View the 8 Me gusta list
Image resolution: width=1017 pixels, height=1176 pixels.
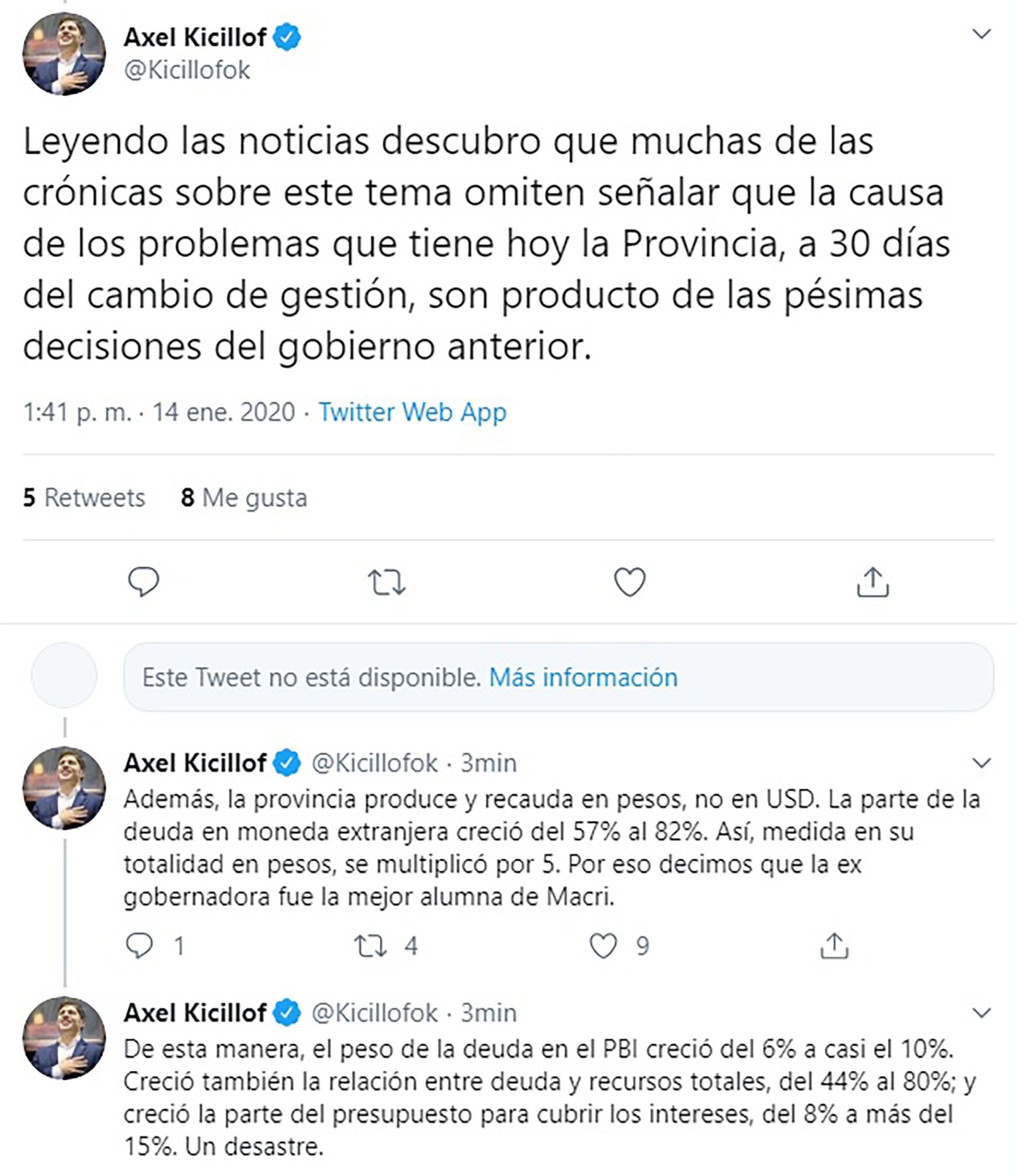tap(244, 498)
